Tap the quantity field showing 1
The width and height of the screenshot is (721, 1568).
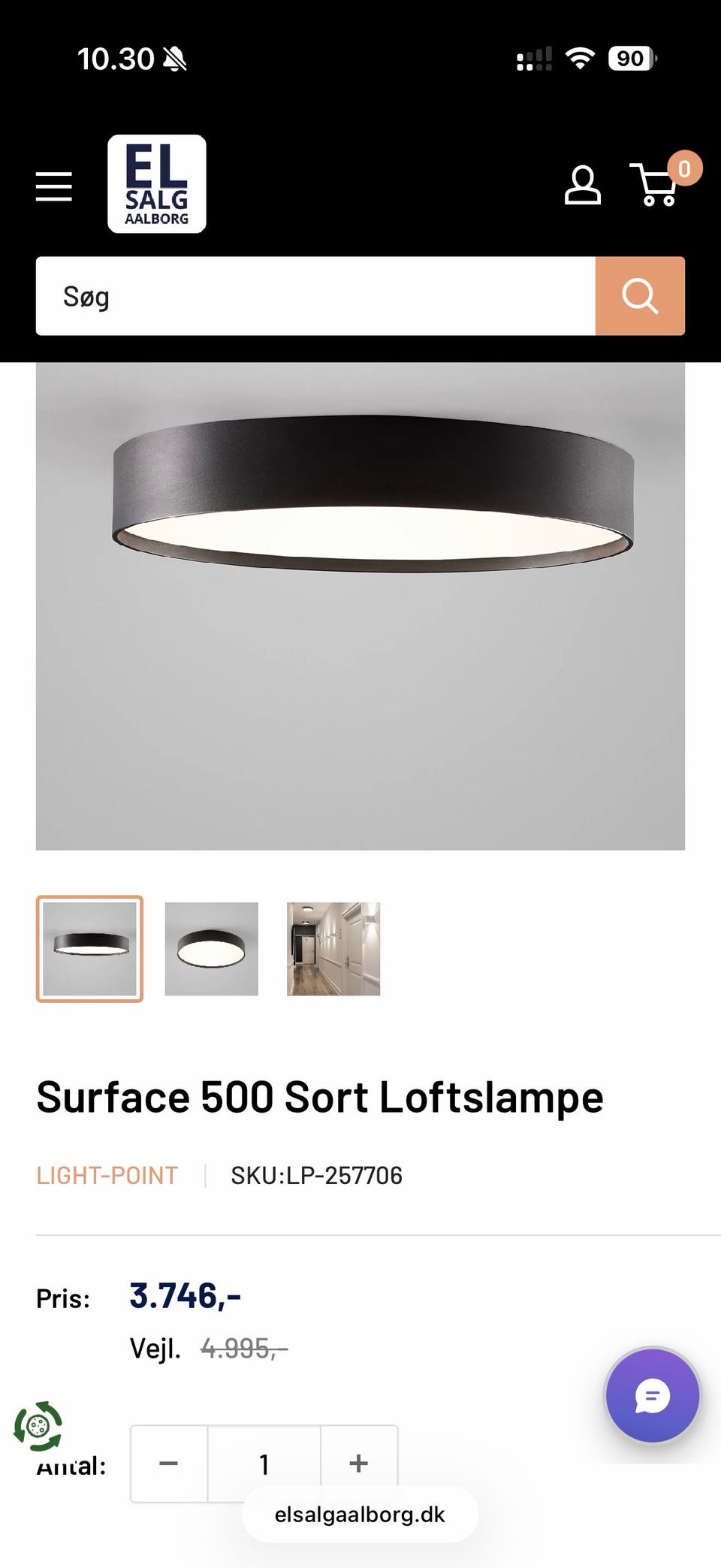(264, 1464)
